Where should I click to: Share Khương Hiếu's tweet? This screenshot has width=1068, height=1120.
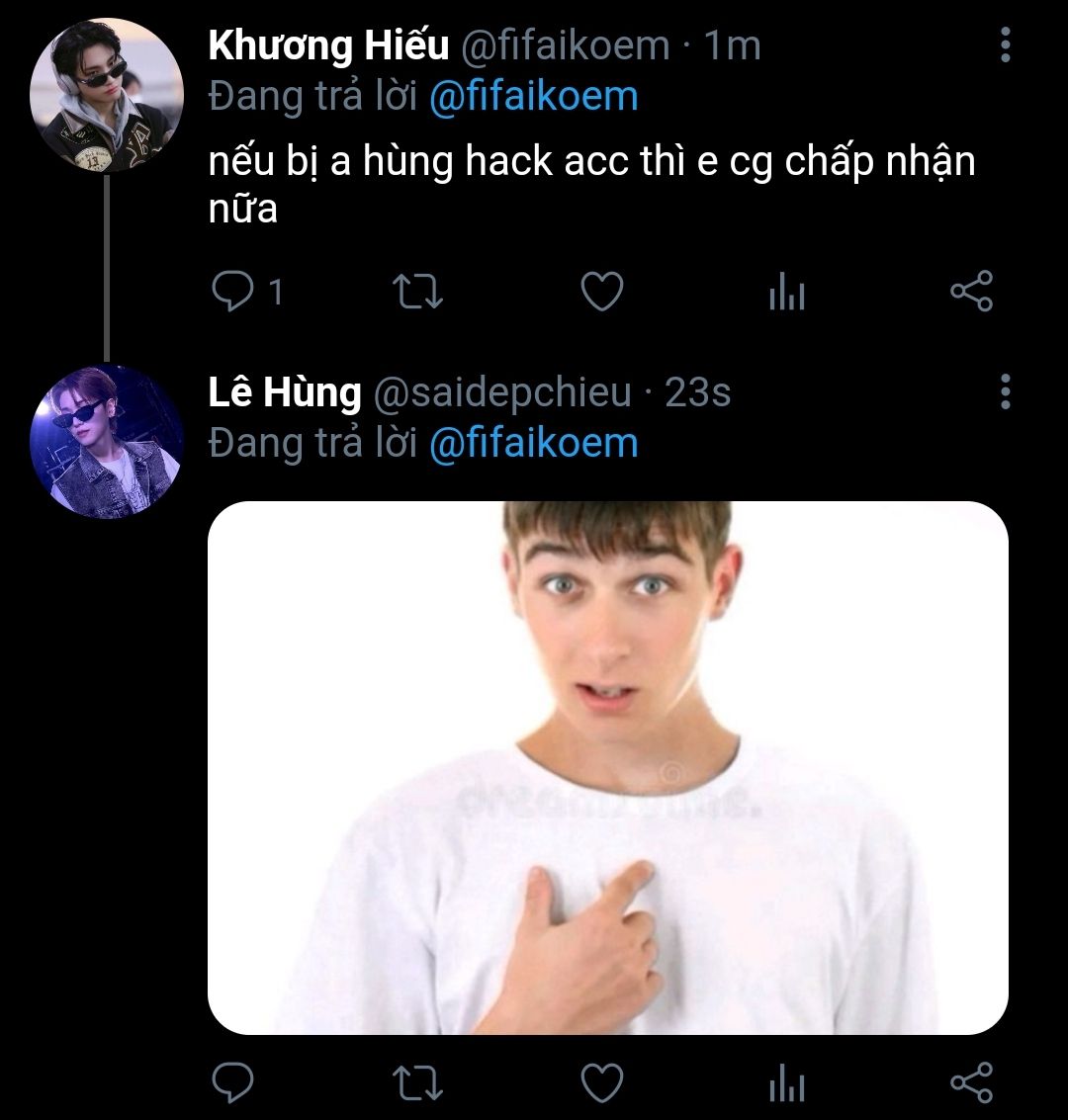pos(970,292)
